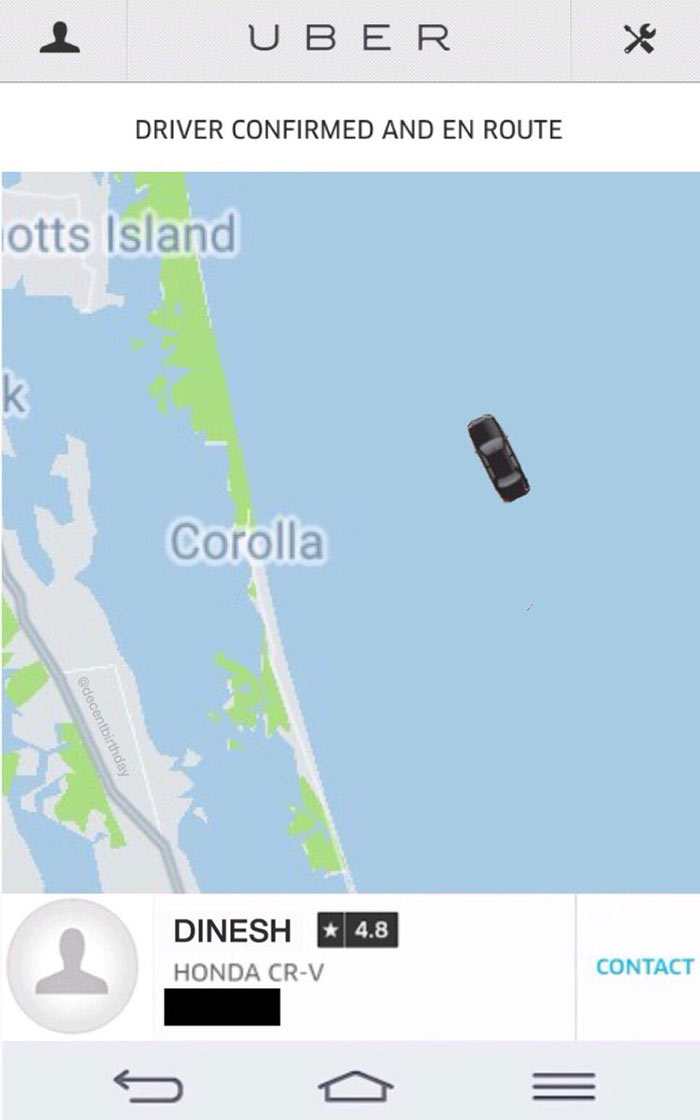Tap the system home button
Screen dimensions: 700x1120
click(x=355, y=1083)
